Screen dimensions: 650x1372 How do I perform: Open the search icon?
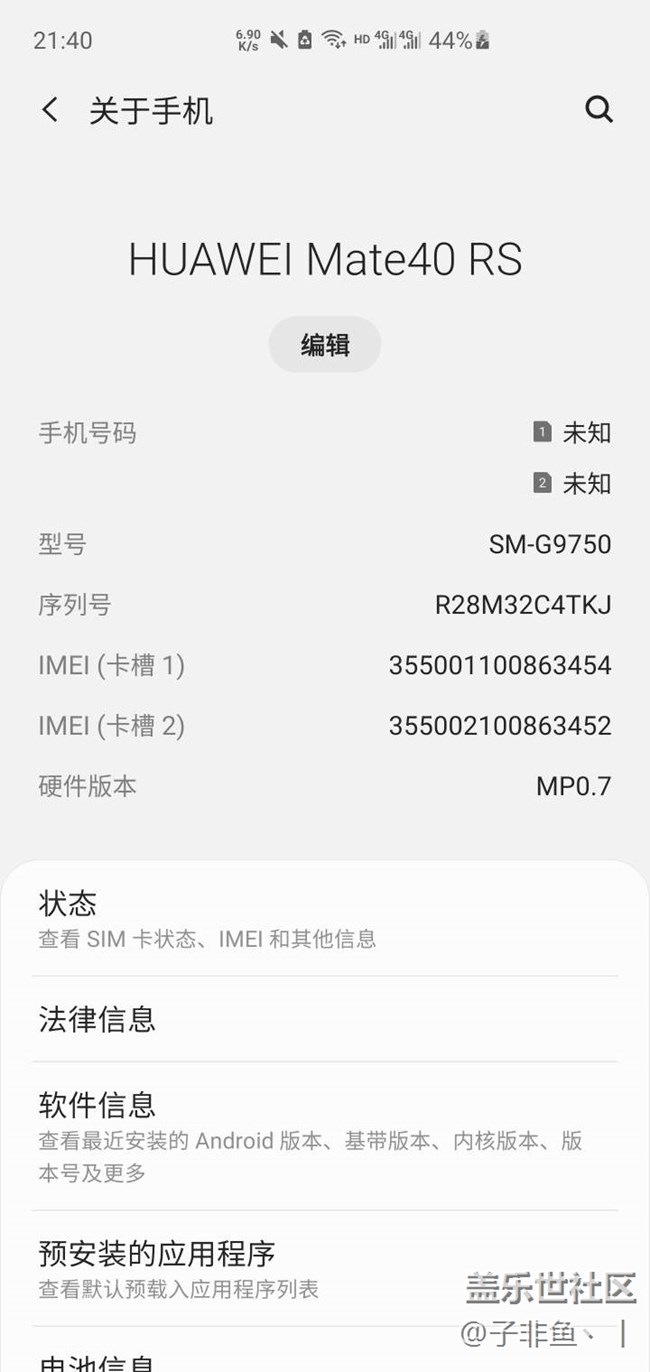598,110
